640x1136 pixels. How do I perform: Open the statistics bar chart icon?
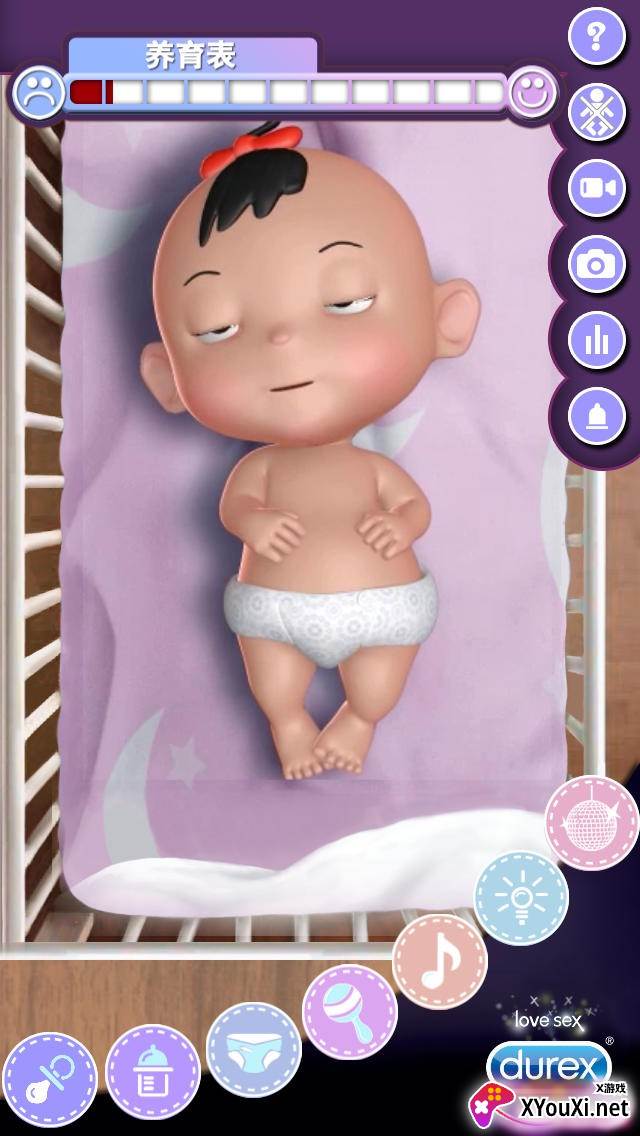596,341
